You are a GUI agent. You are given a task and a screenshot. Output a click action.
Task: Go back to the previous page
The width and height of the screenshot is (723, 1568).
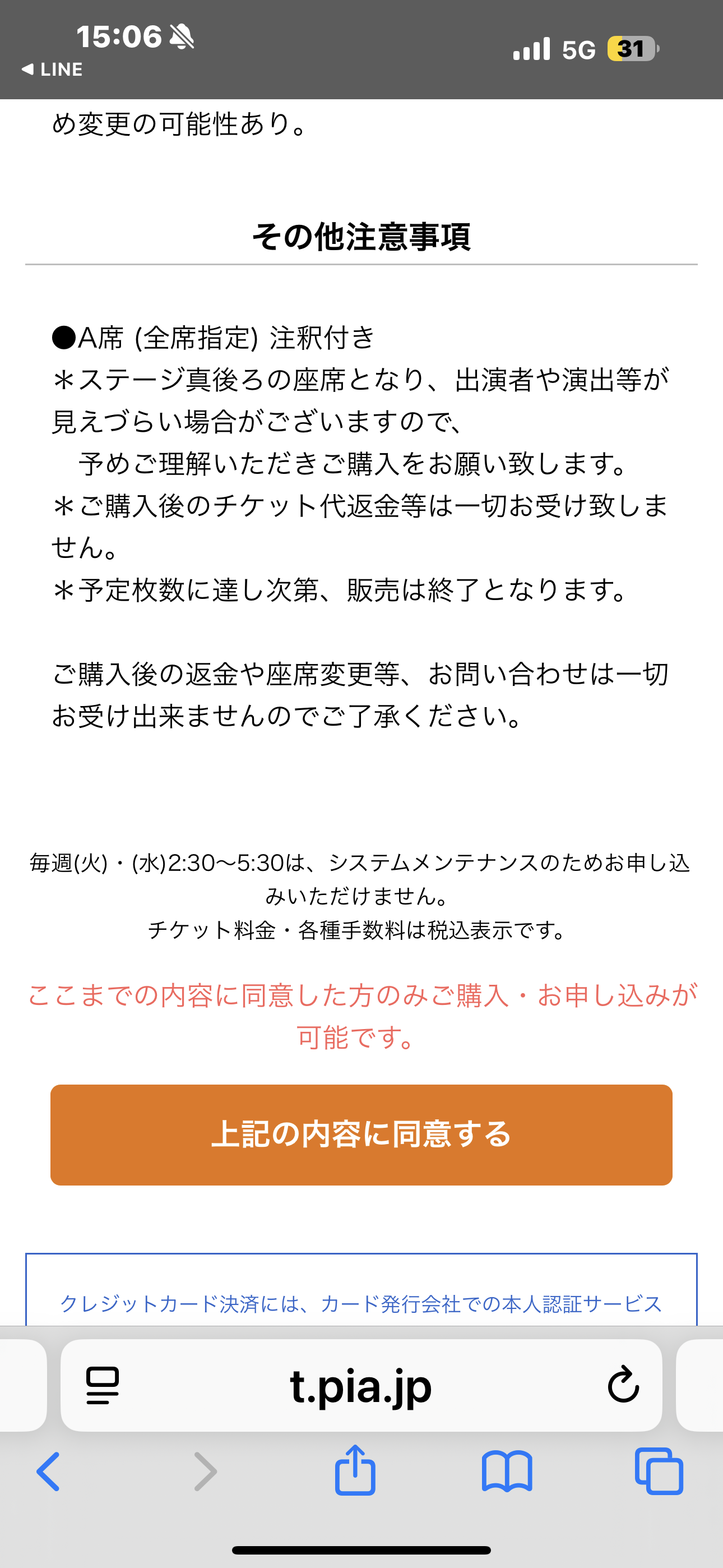tap(49, 1471)
